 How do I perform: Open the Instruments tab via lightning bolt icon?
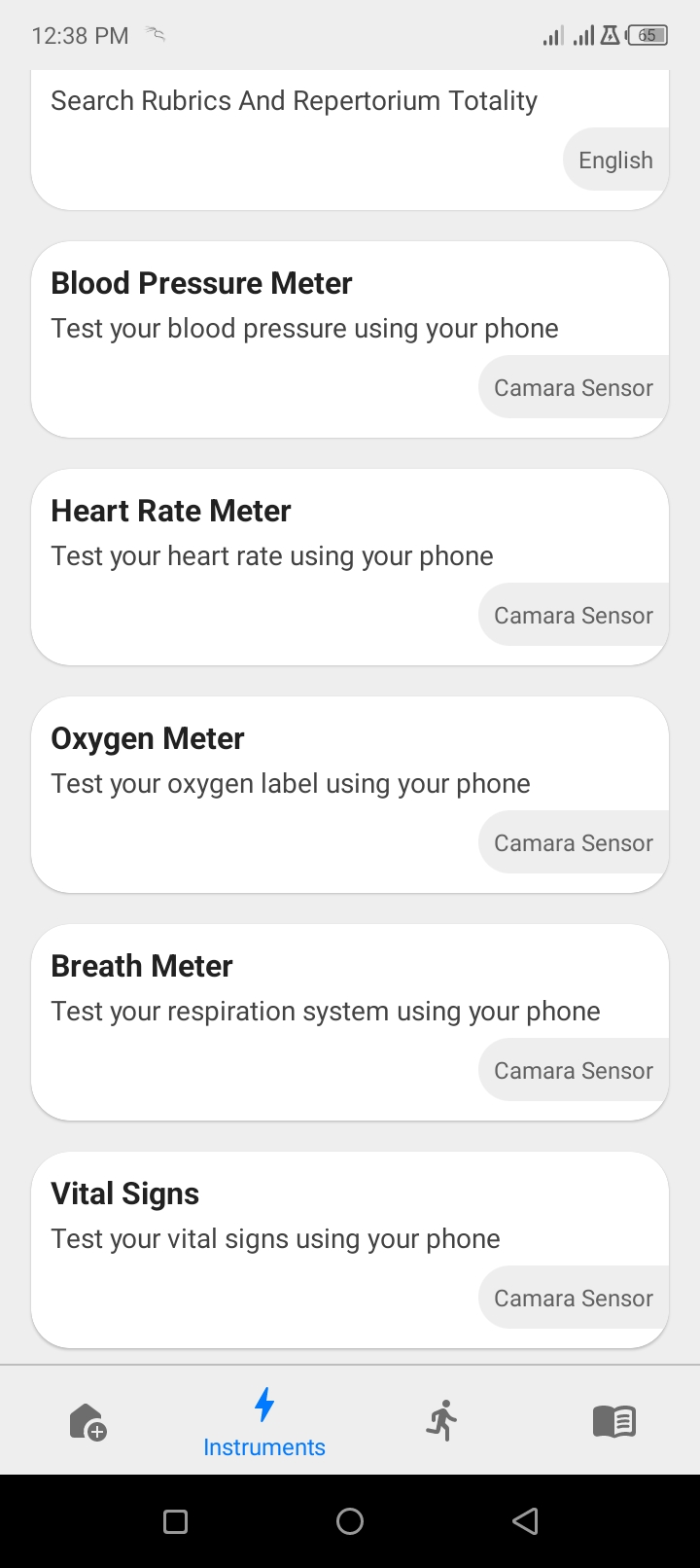tap(263, 1404)
